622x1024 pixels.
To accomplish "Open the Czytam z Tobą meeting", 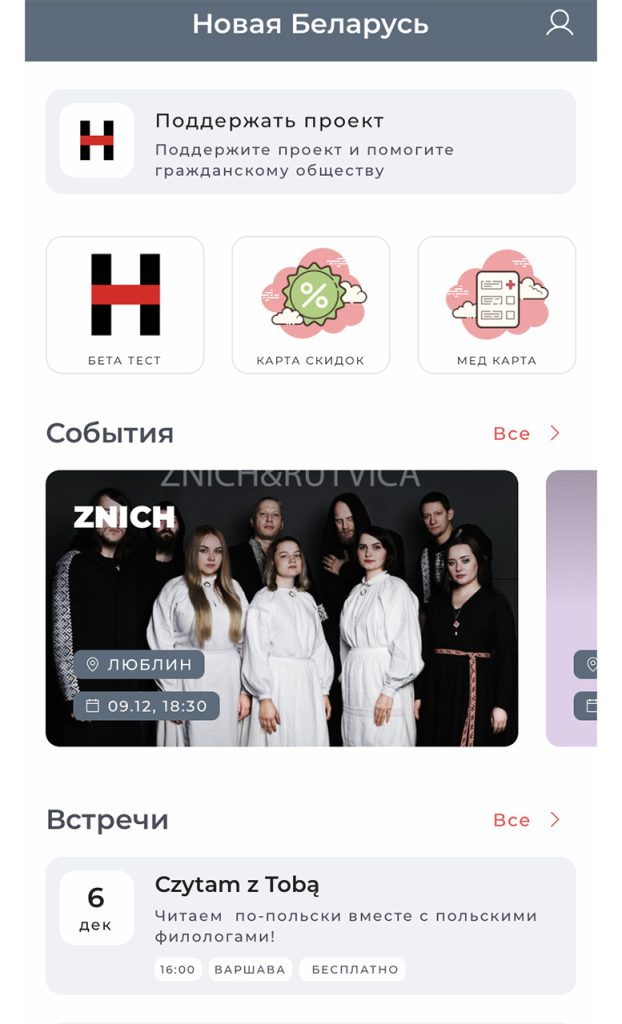I will pyautogui.click(x=310, y=925).
